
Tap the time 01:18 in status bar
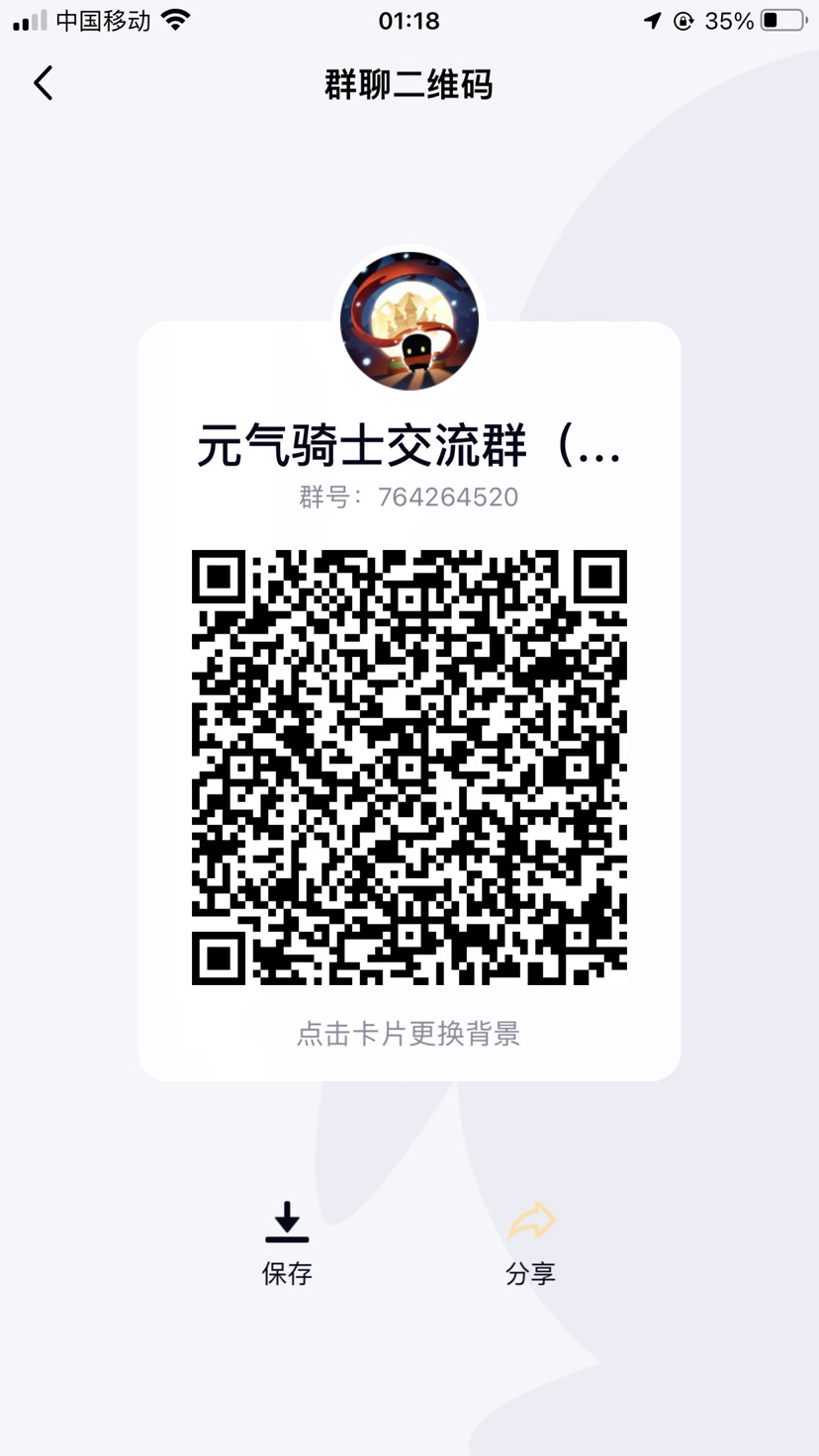(409, 21)
